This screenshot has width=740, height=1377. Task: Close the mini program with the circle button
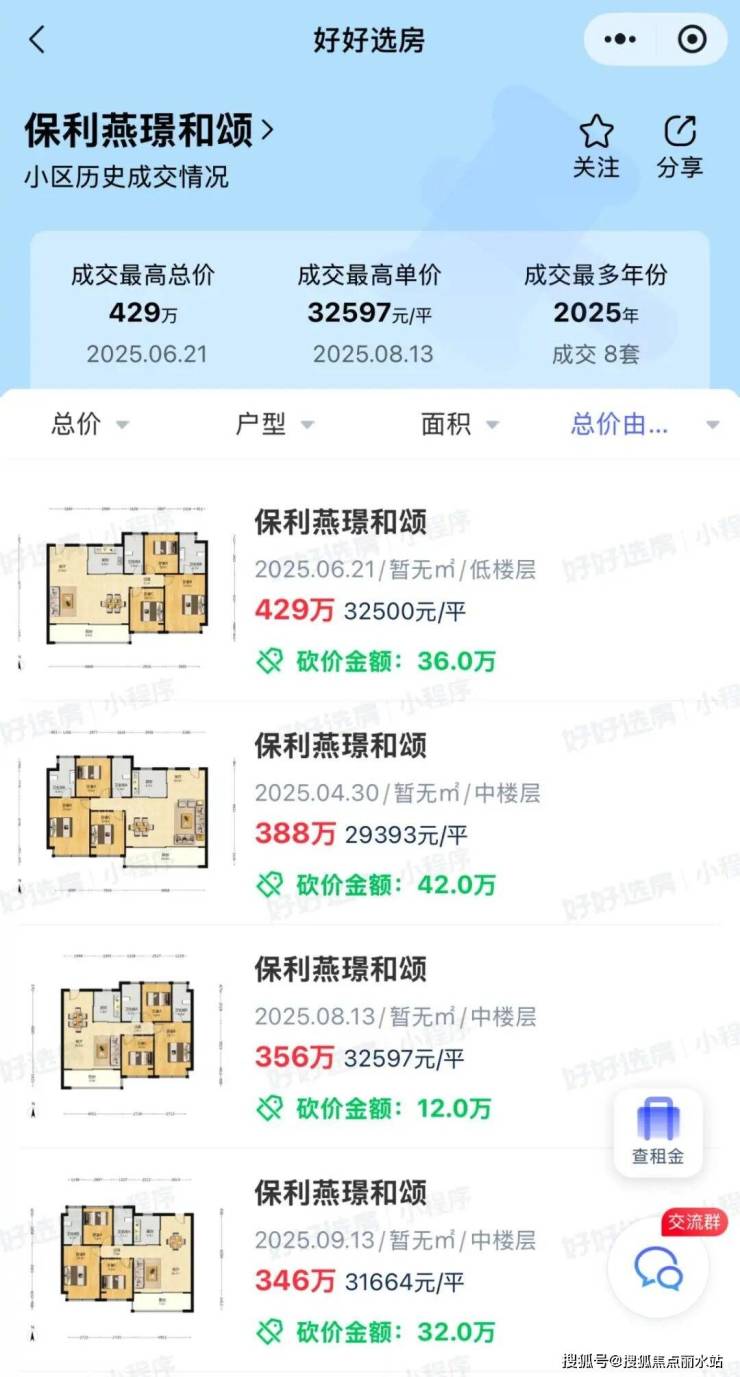tap(692, 40)
